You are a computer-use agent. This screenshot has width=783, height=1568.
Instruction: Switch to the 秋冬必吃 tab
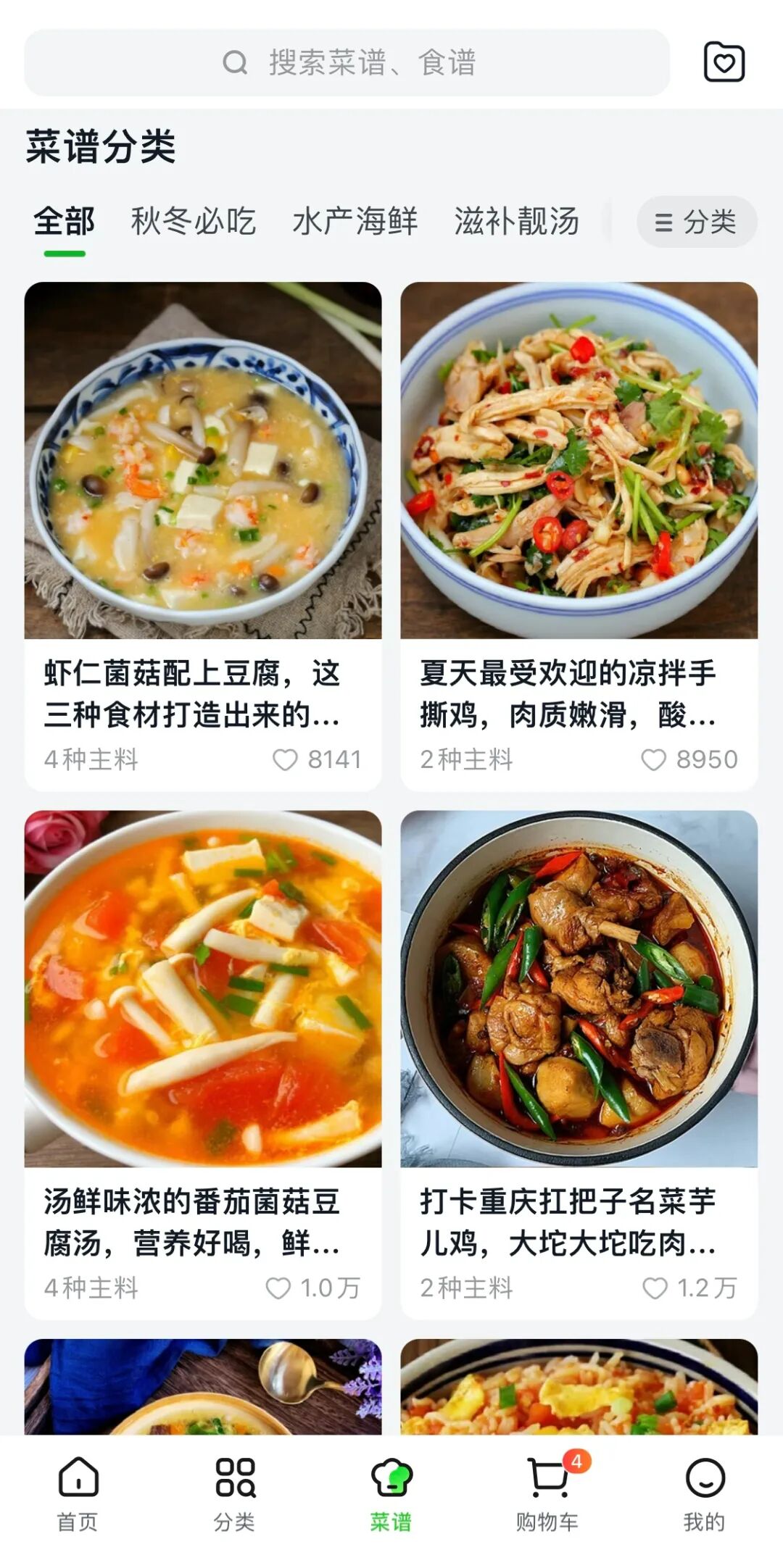click(x=193, y=222)
